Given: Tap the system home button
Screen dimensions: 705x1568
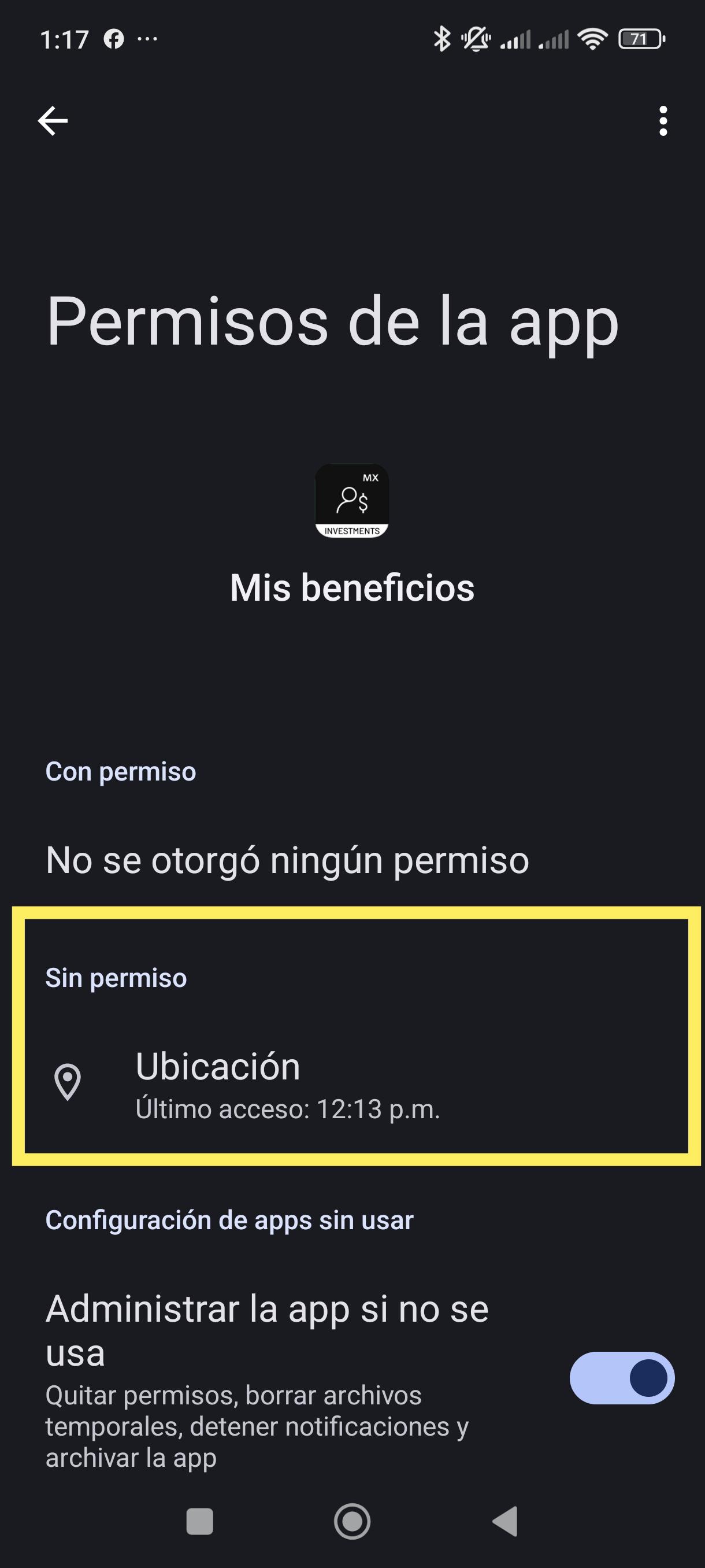Looking at the screenshot, I should (352, 1521).
